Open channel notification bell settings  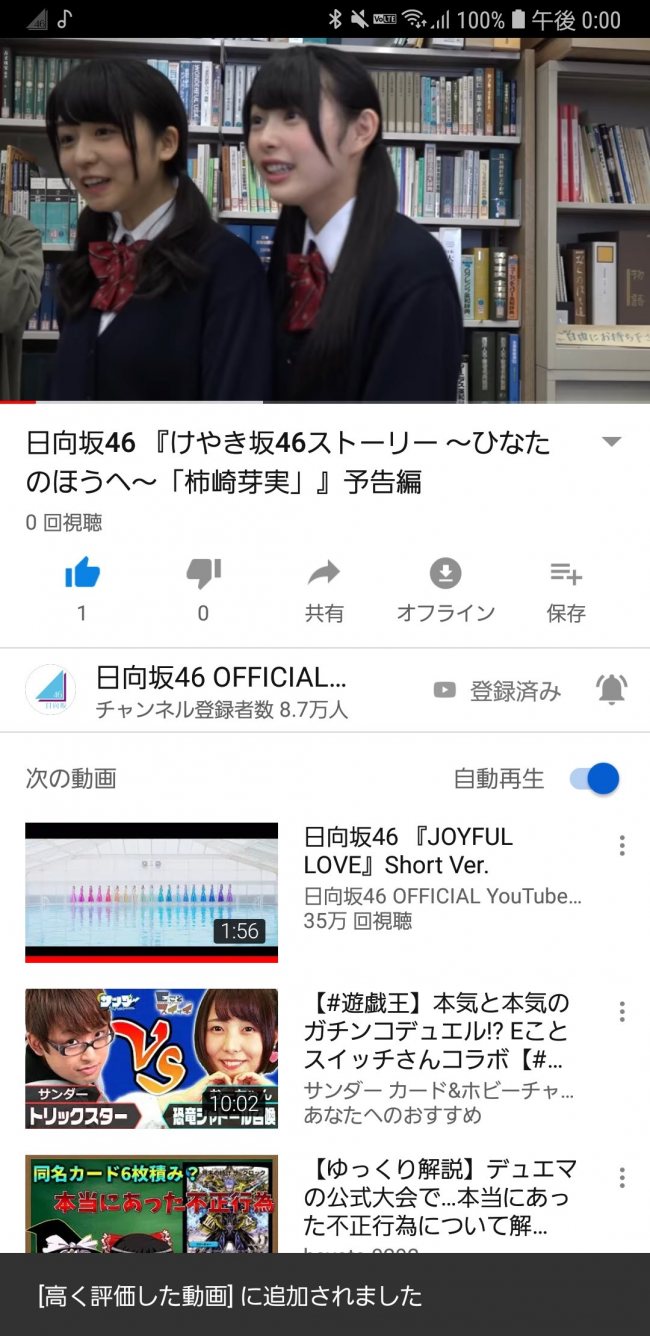point(611,690)
